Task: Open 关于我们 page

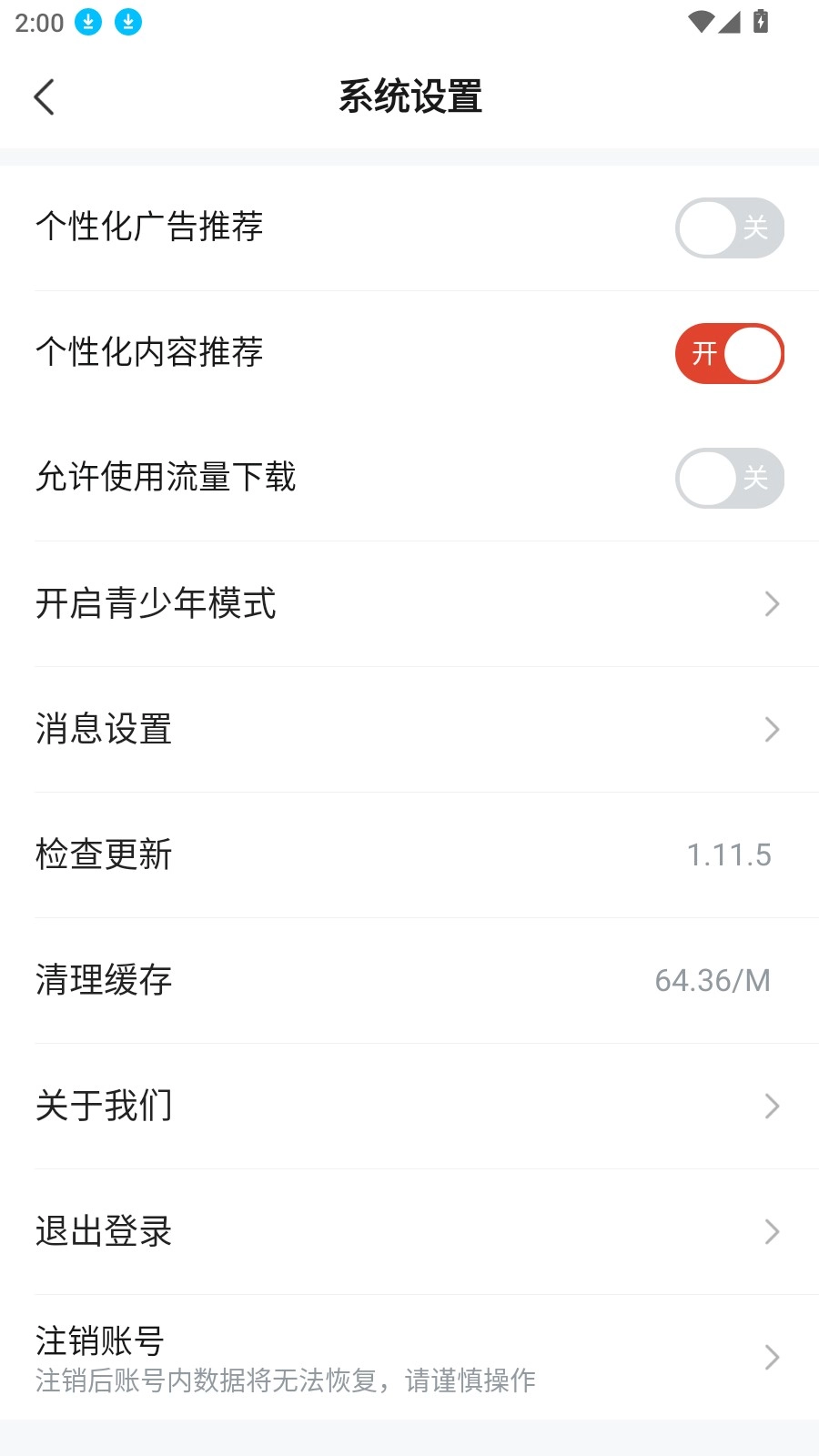Action: coord(409,1106)
